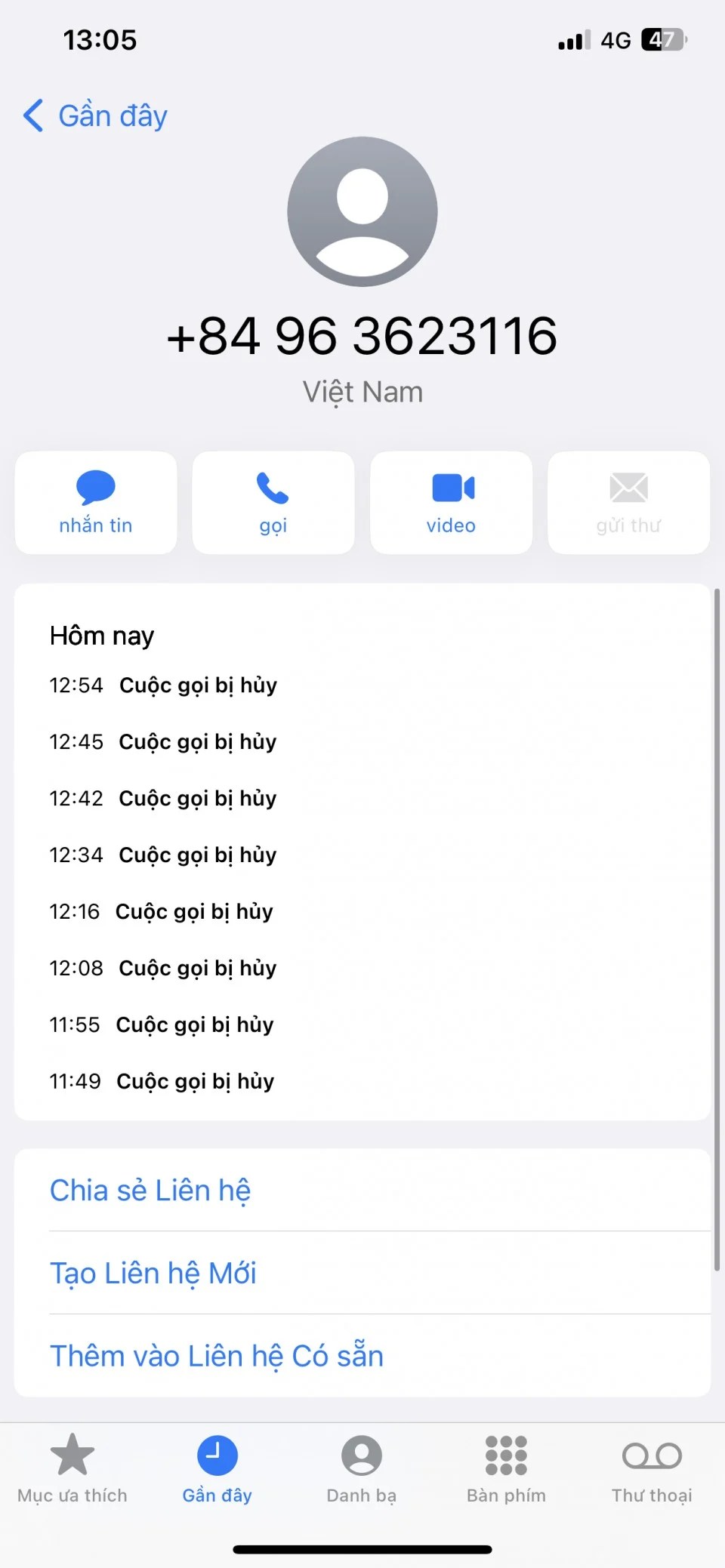Screen dimensions: 725x1568
Task: Send a message via nhắn tin
Action: point(96,503)
